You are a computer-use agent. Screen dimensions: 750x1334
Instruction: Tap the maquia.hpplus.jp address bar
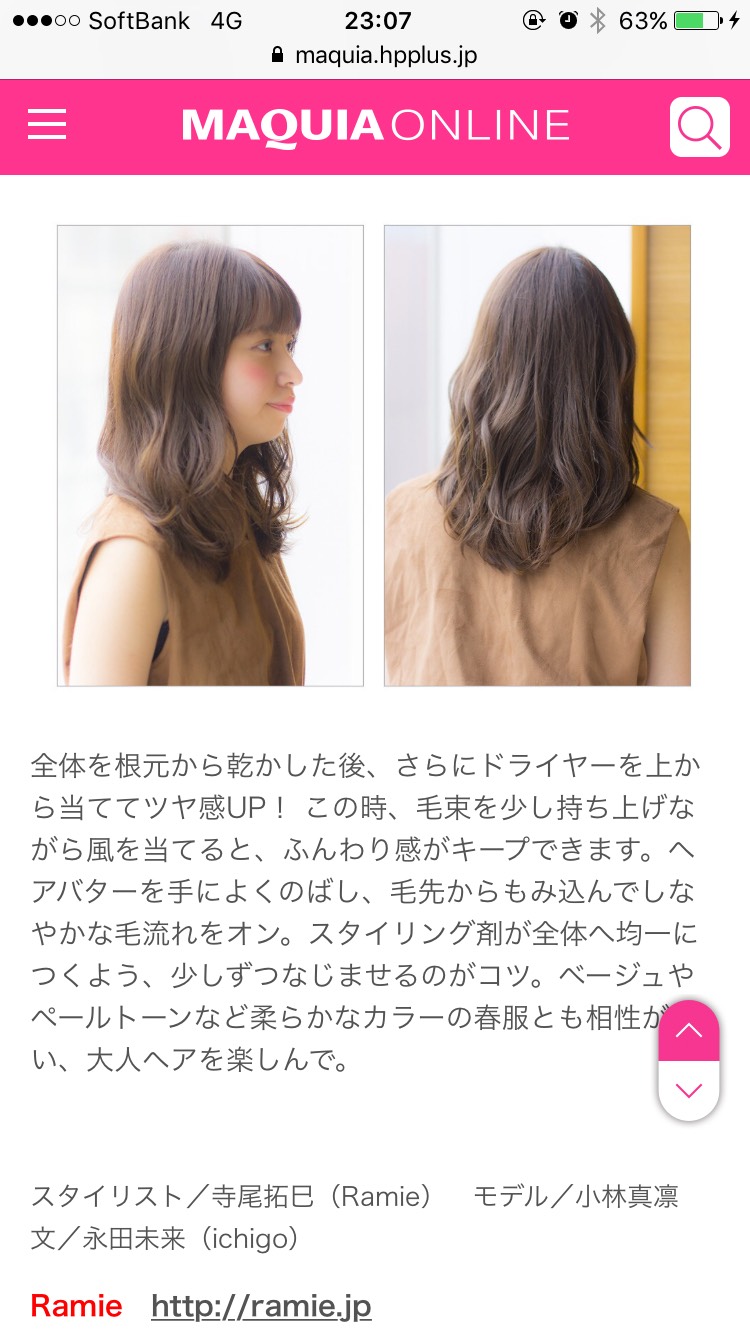[375, 56]
